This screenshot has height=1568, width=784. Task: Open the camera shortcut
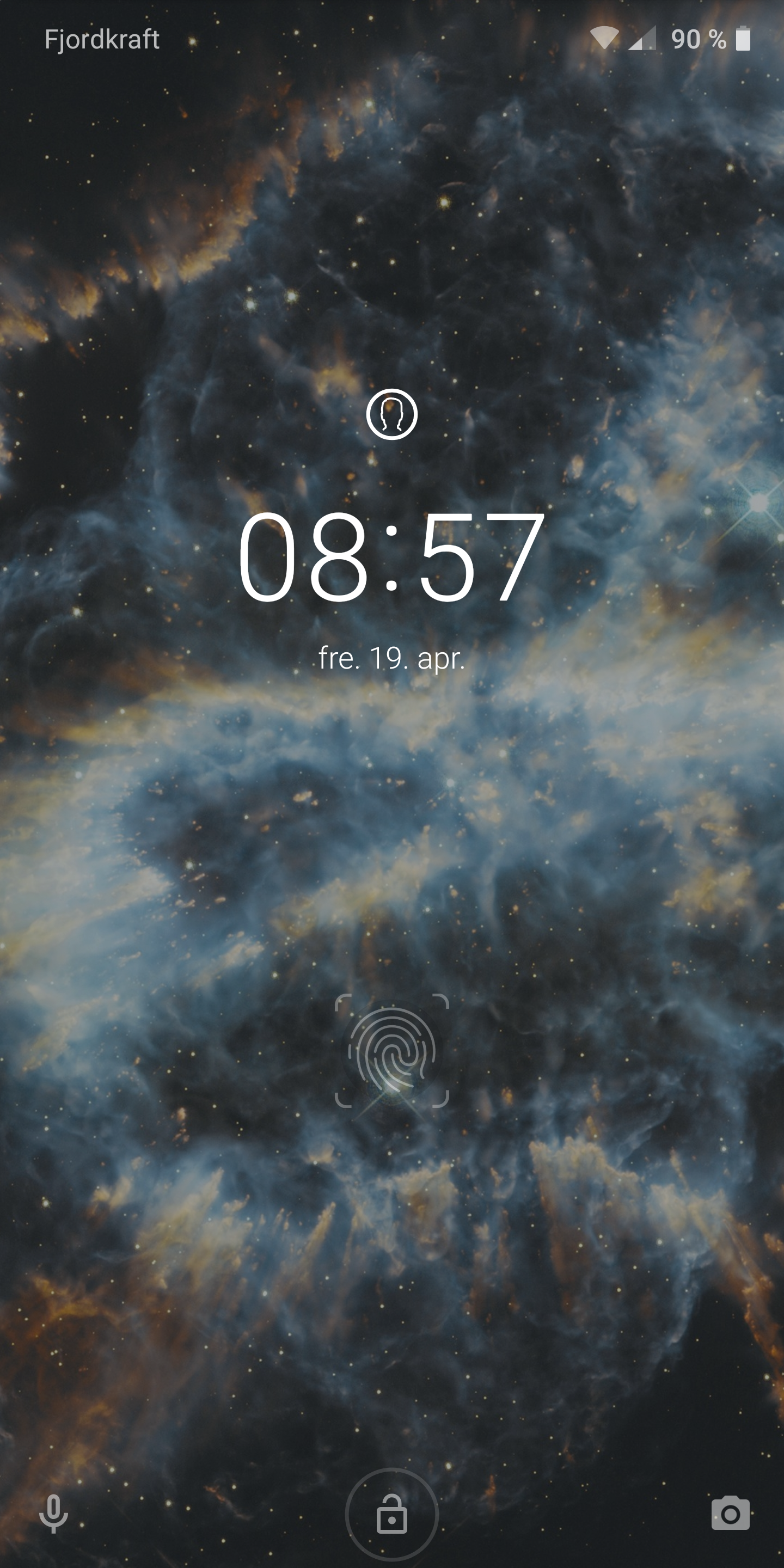(x=730, y=1512)
